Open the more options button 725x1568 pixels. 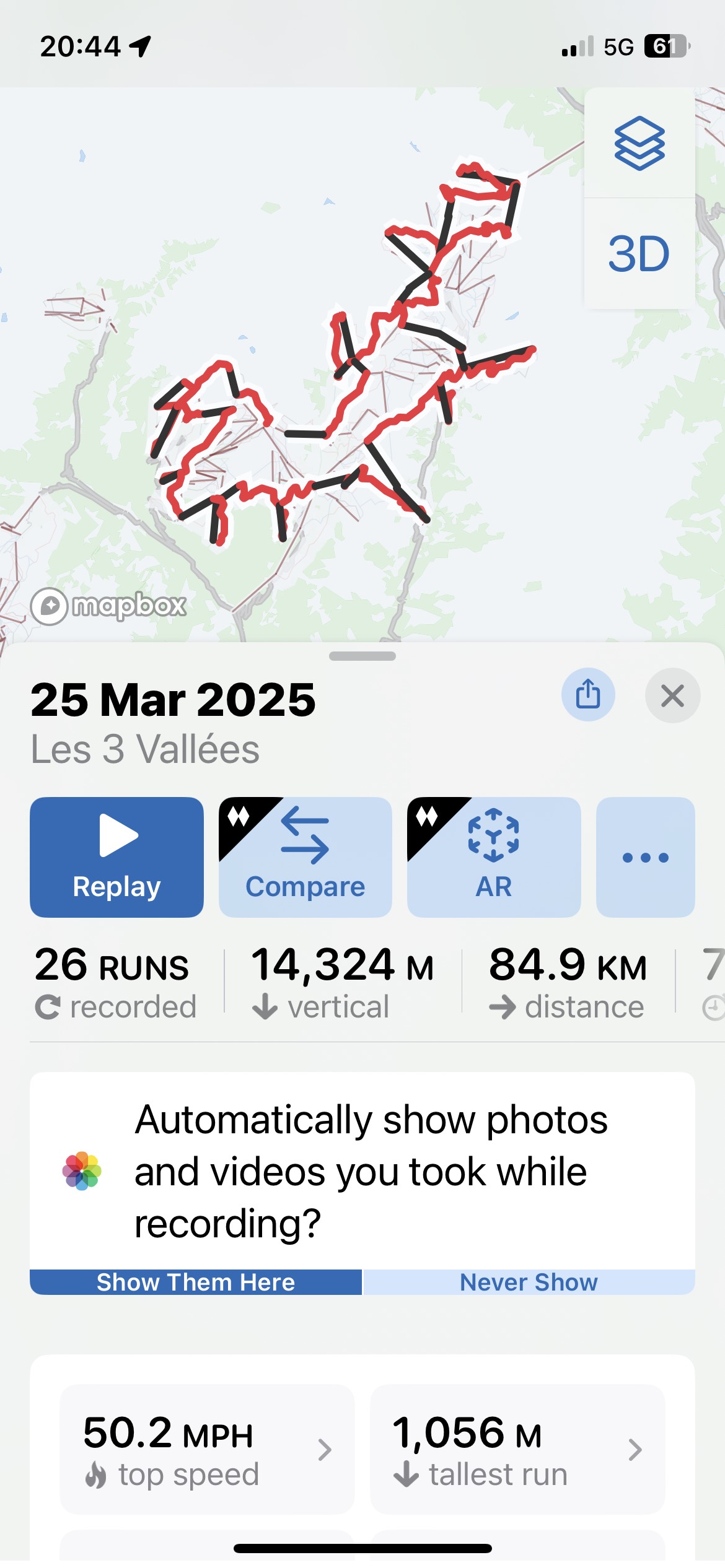646,857
